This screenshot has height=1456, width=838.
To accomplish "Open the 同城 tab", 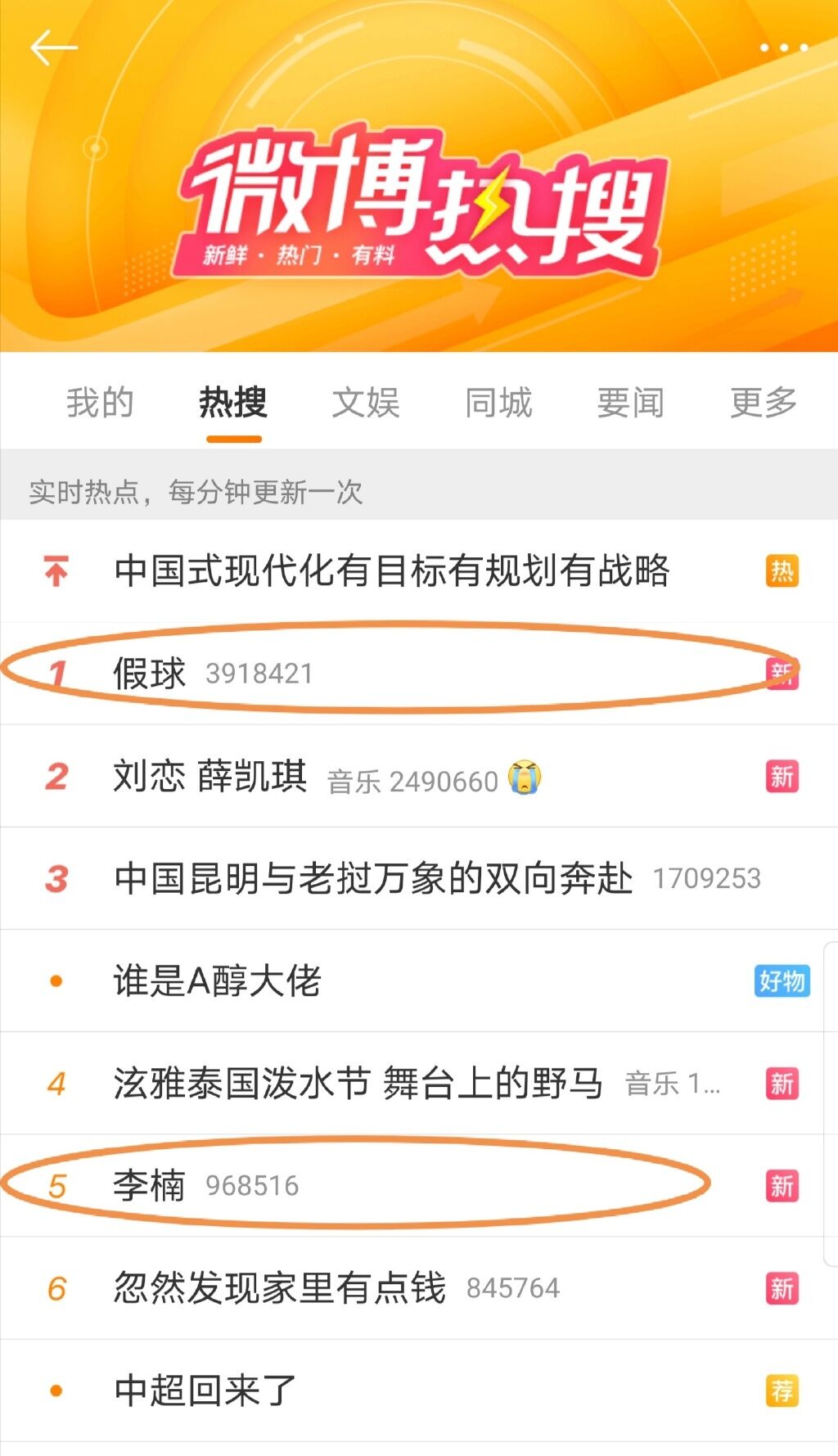I will pos(498,403).
